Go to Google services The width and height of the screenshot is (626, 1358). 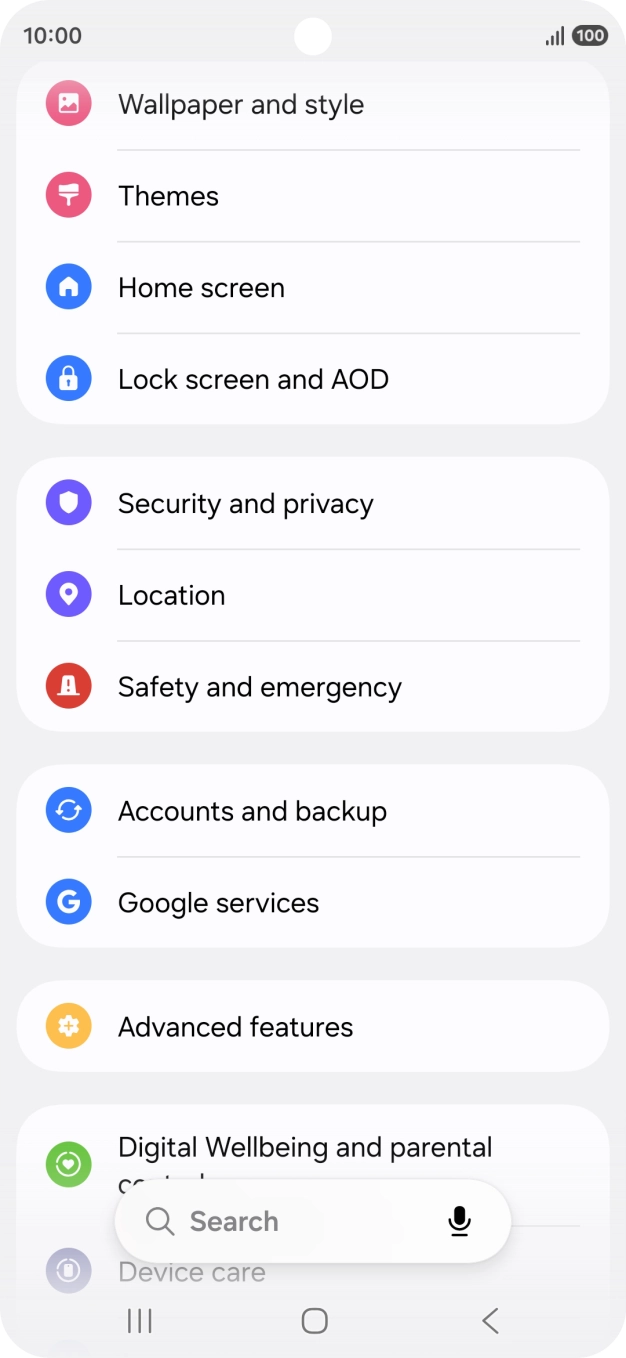click(218, 904)
